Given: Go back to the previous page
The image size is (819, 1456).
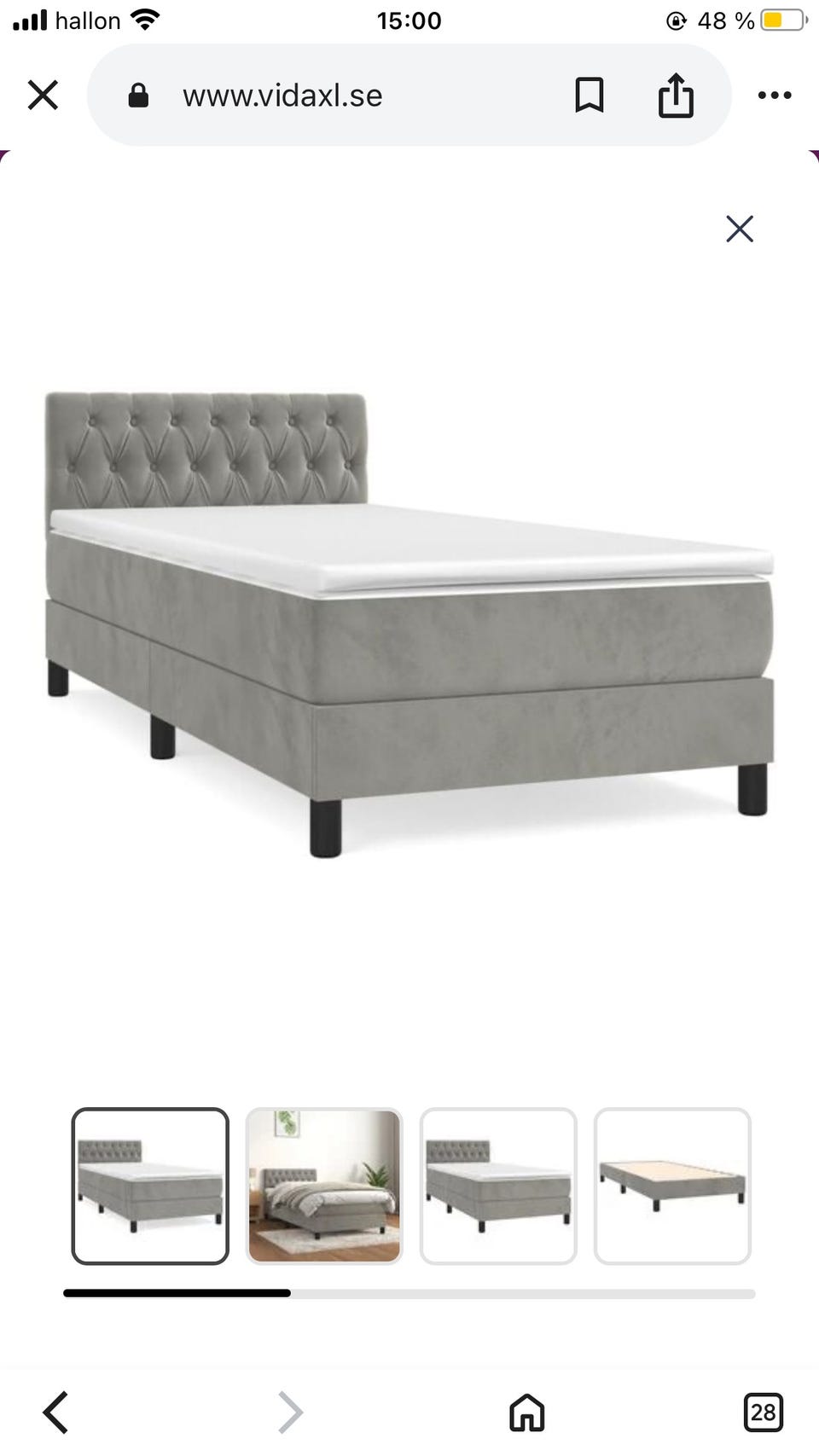Looking at the screenshot, I should point(56,1412).
